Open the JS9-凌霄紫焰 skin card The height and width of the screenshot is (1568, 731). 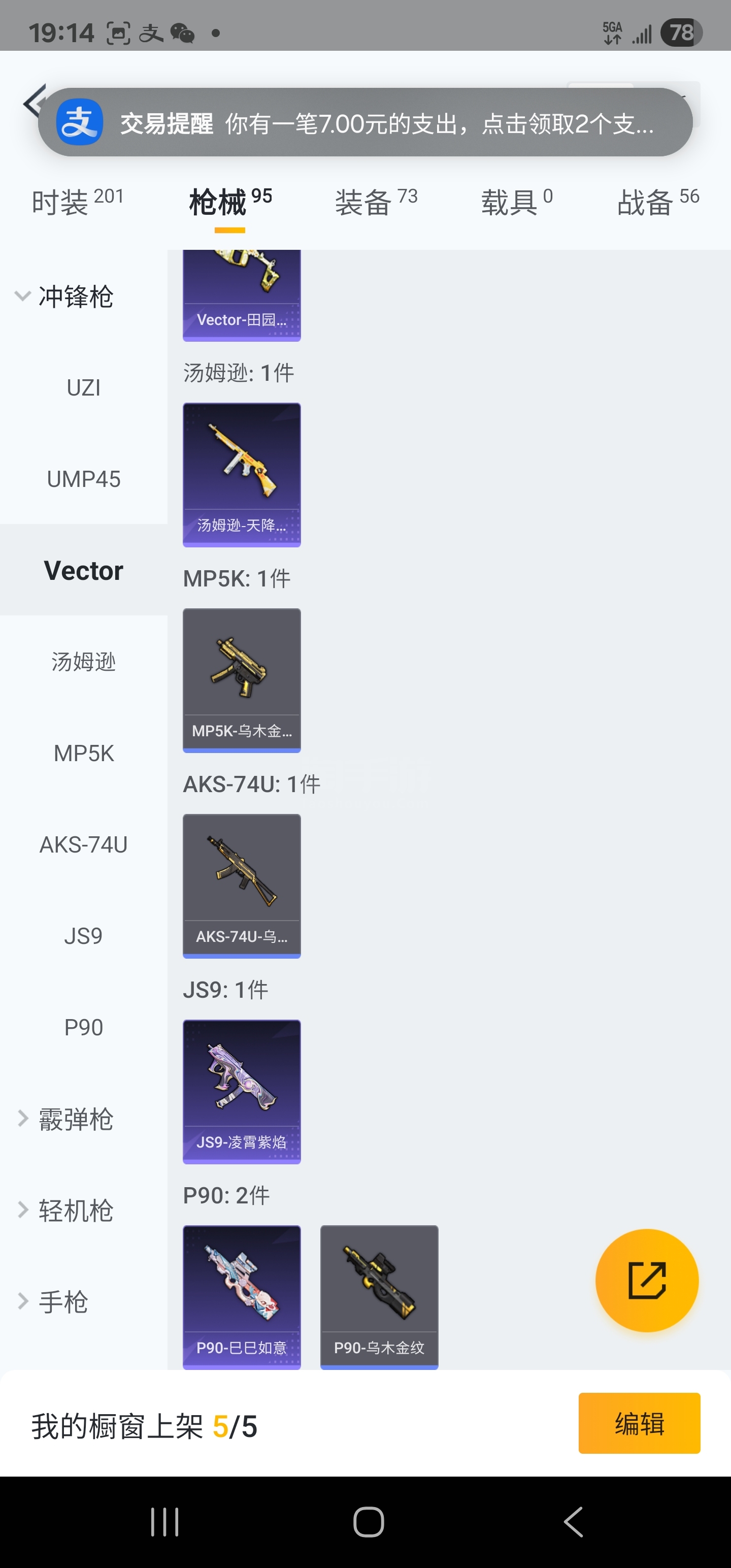[x=242, y=1091]
